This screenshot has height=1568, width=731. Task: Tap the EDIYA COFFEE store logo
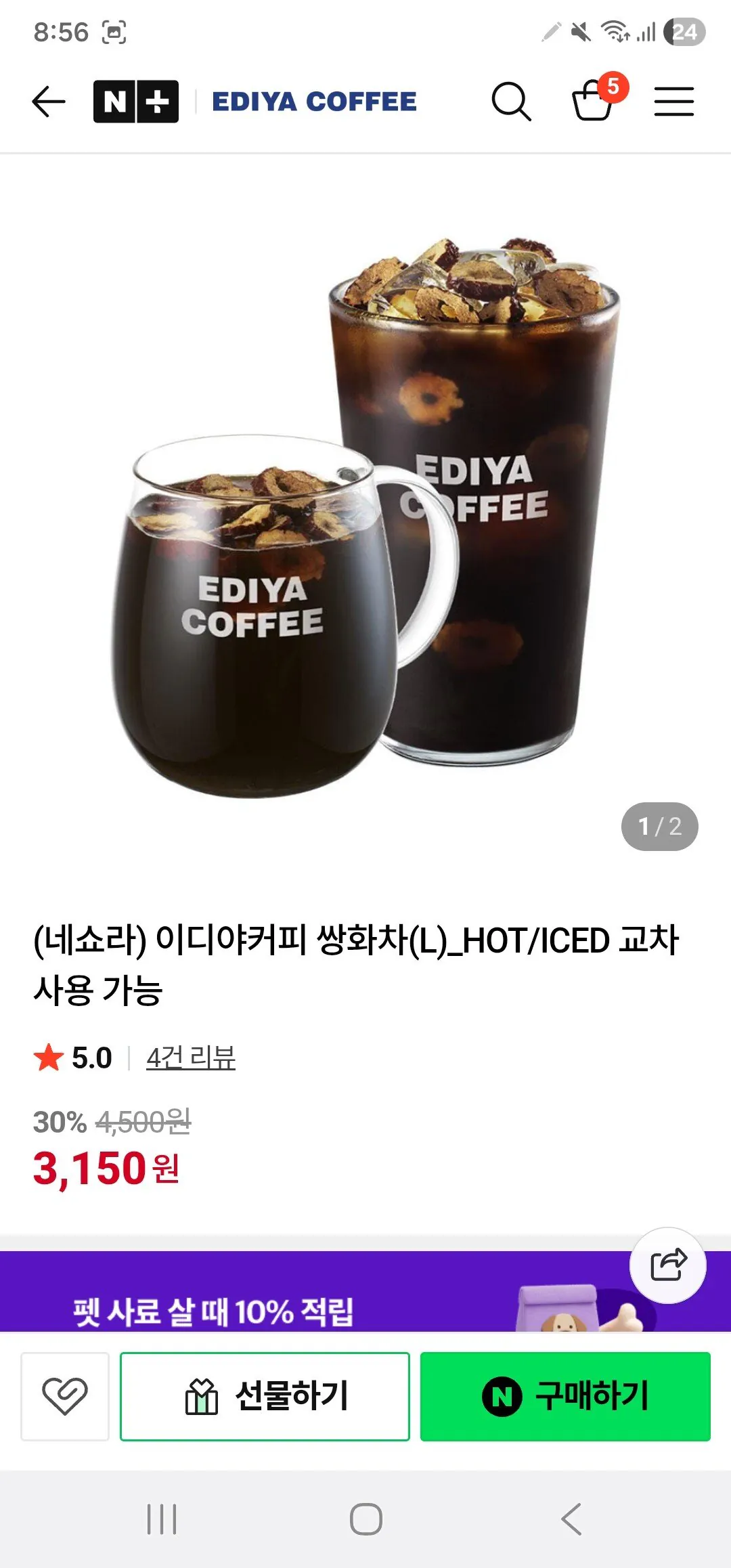tap(311, 100)
